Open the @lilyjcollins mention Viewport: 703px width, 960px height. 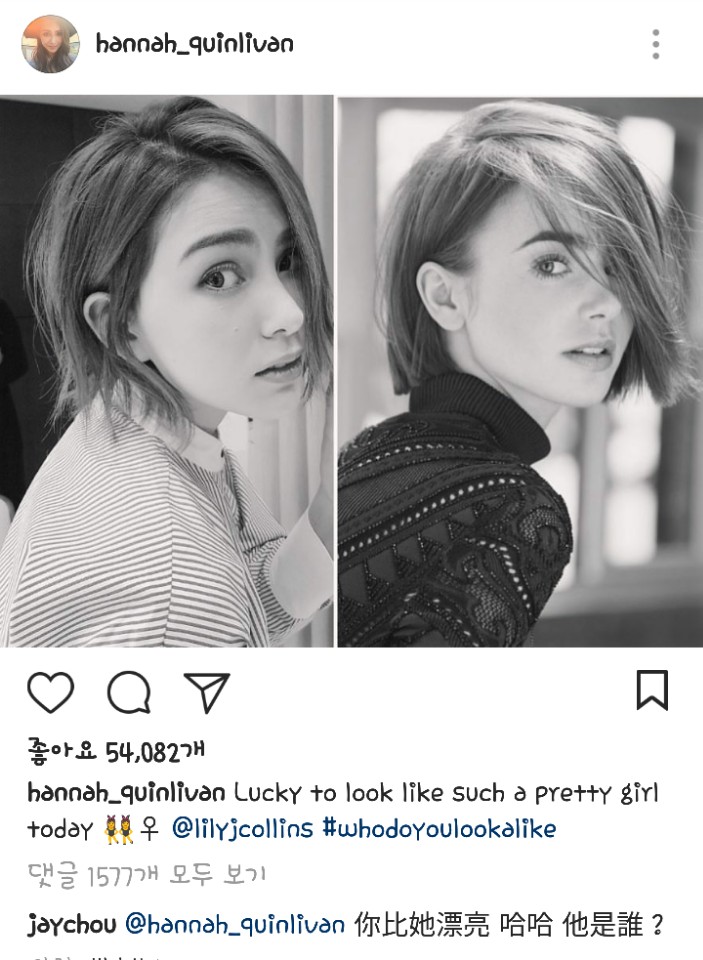[242, 829]
